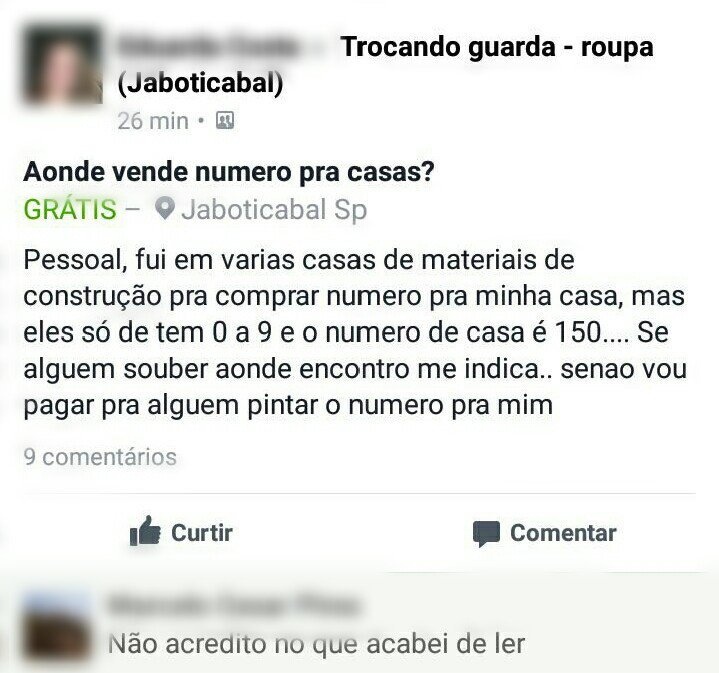
Task: Tap Comentar to write a comment
Action: click(x=545, y=533)
